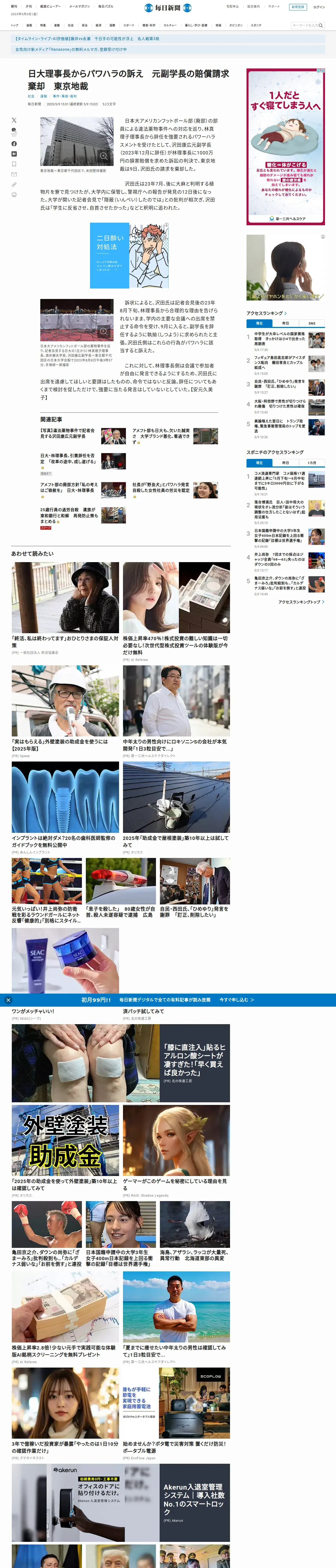
Task: Print this article
Action: 14,195
